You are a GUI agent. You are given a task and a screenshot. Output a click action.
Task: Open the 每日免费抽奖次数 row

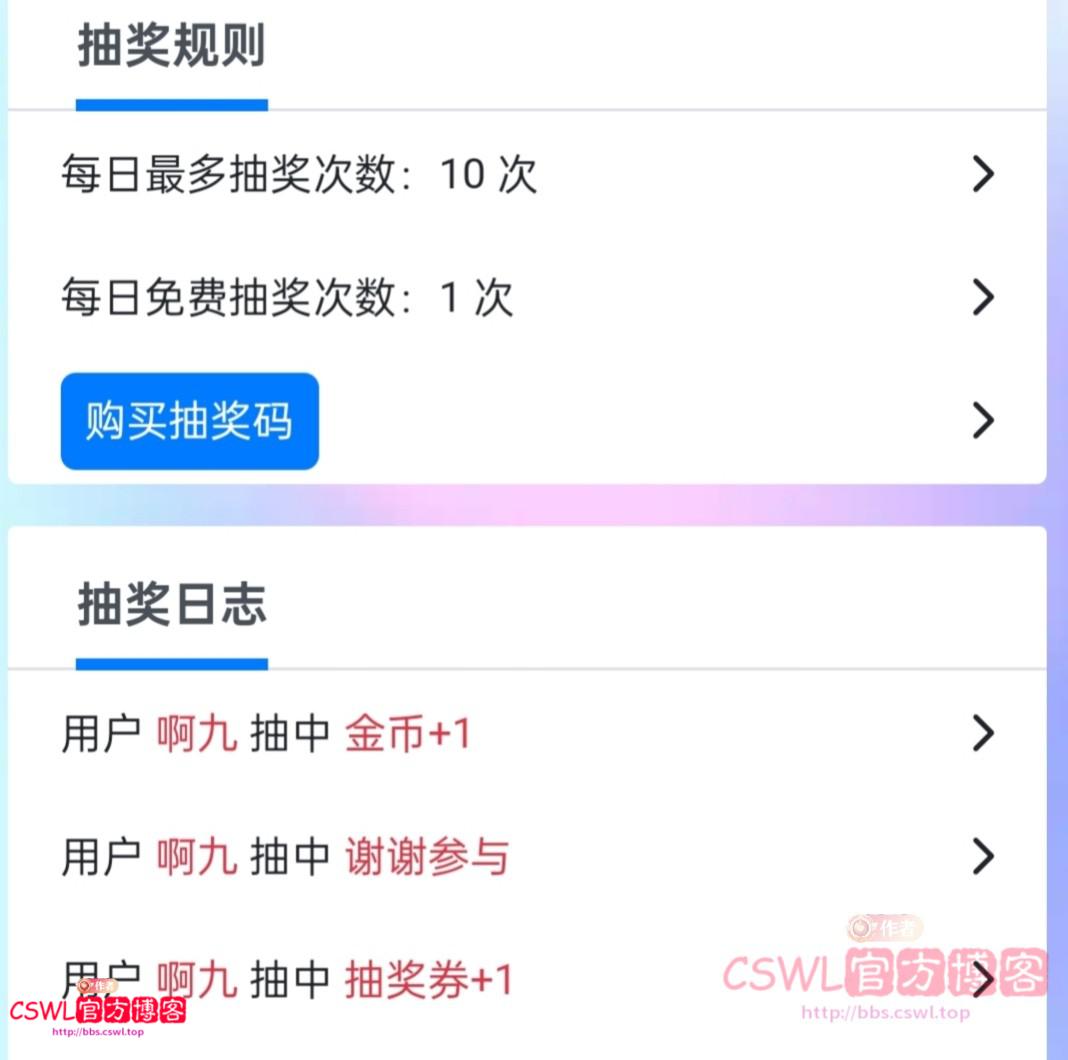click(287, 298)
